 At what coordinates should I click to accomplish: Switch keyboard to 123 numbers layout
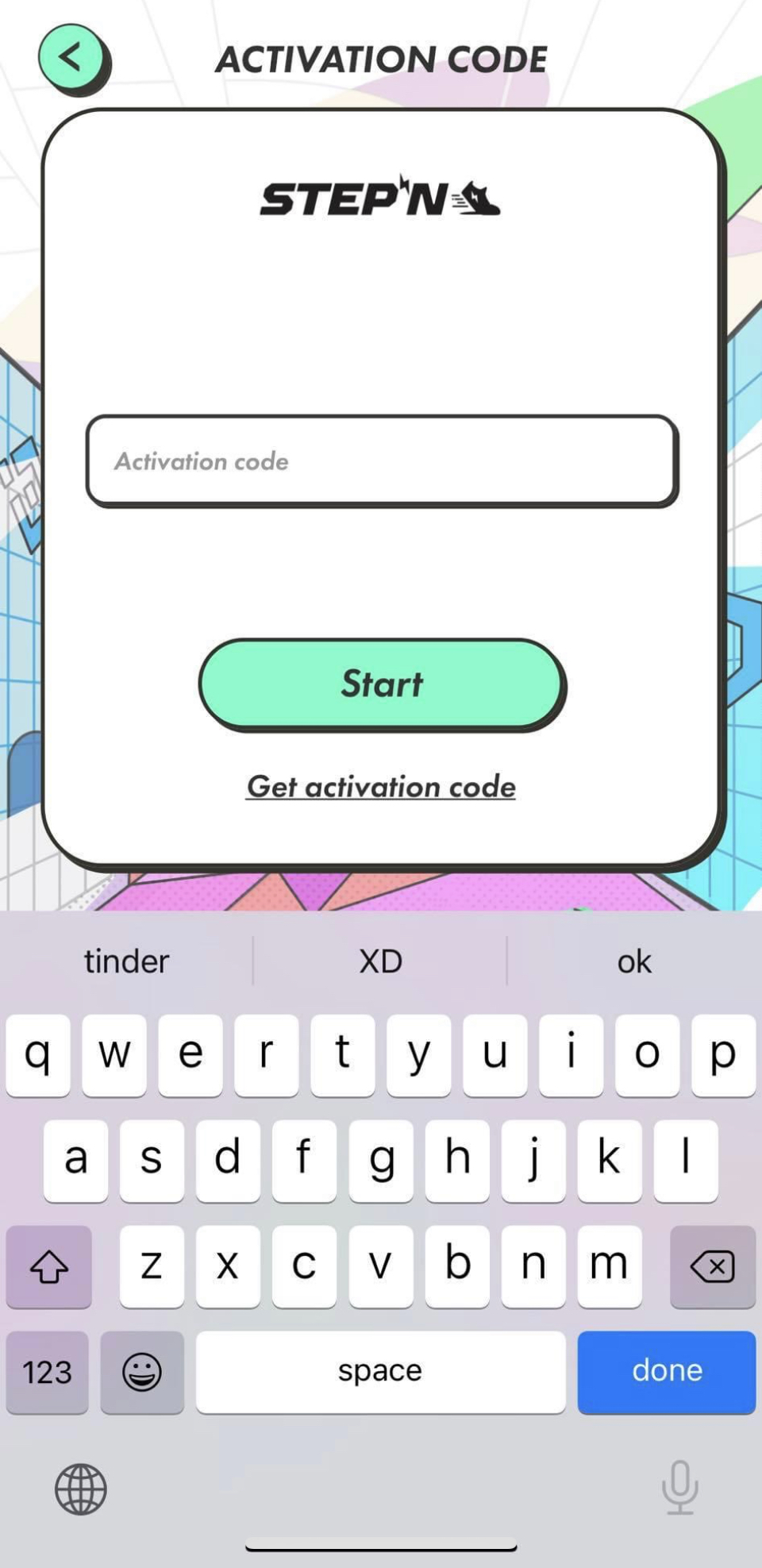(48, 1371)
